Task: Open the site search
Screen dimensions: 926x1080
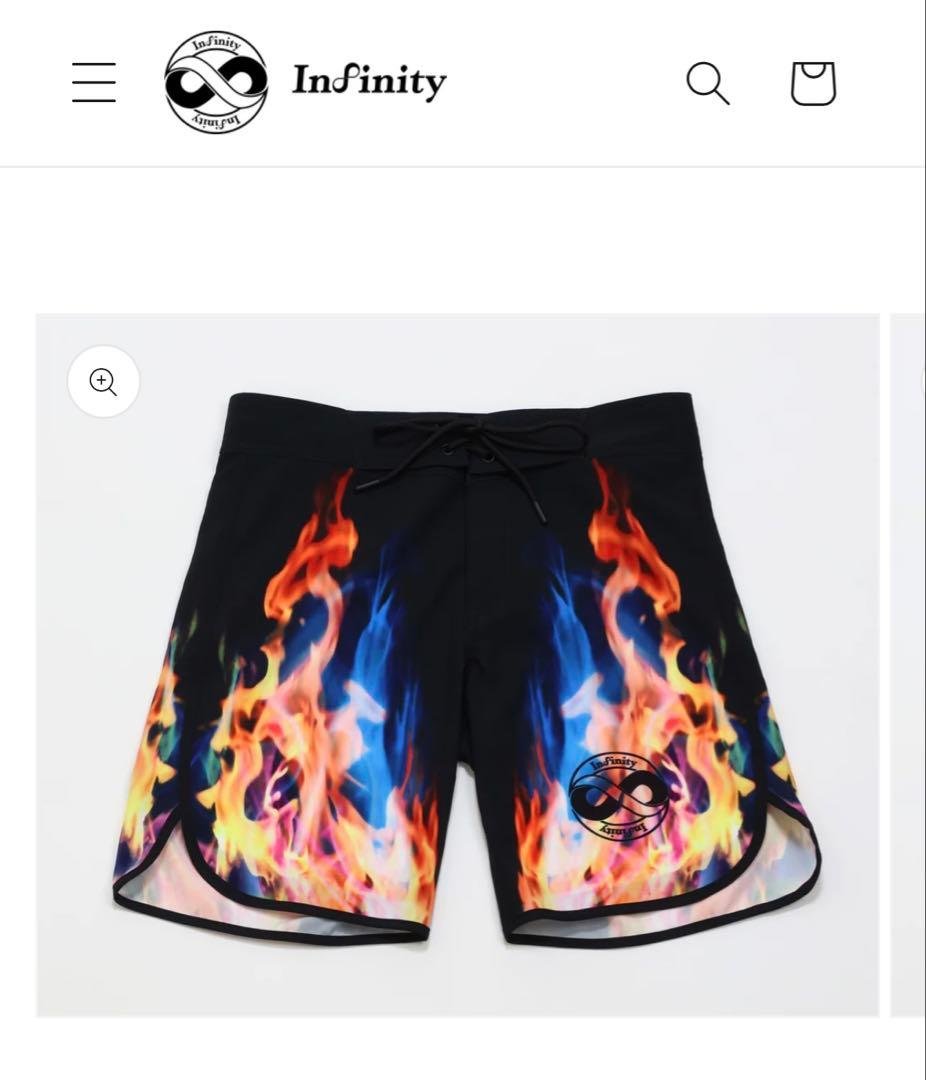Action: [707, 82]
